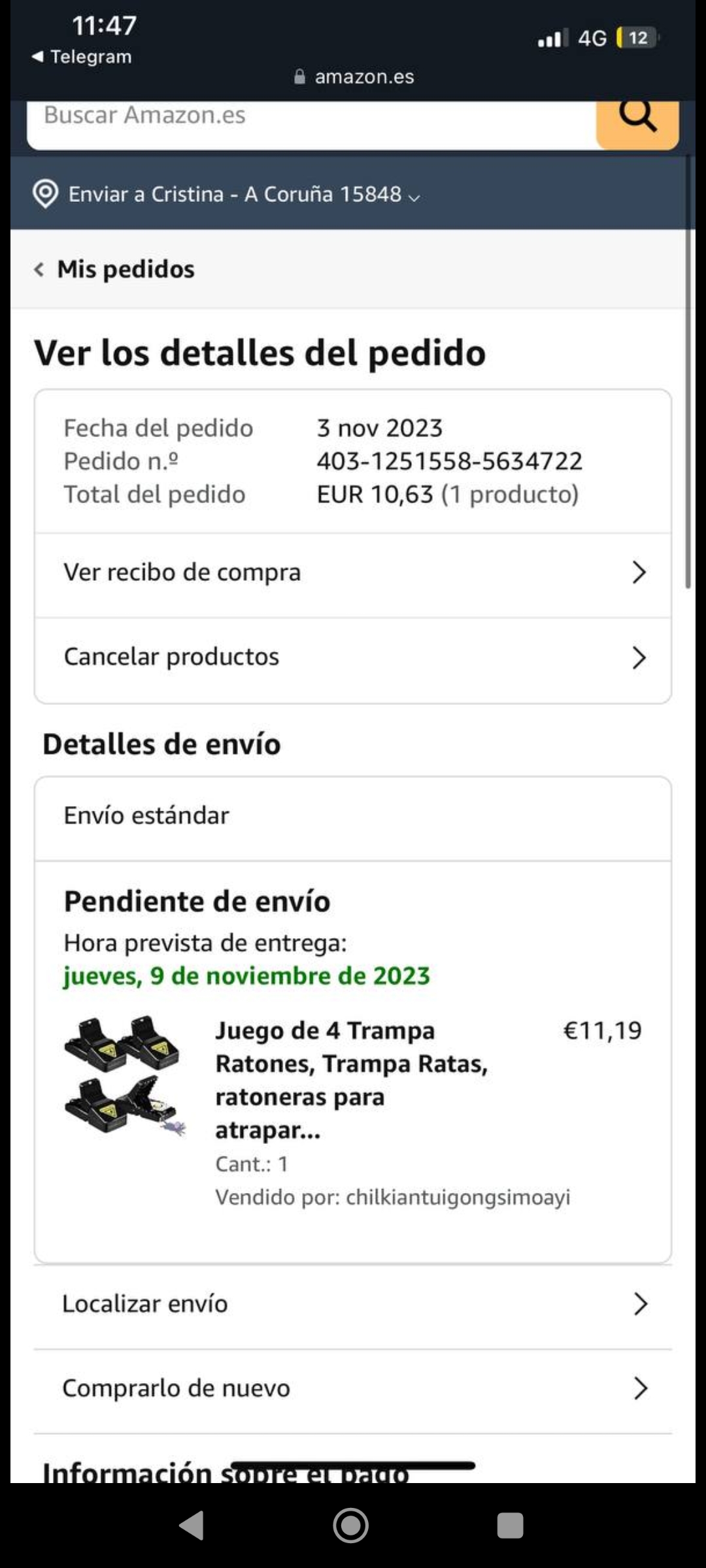Select Cancelar productos row
Image resolution: width=706 pixels, height=1568 pixels.
tap(353, 657)
